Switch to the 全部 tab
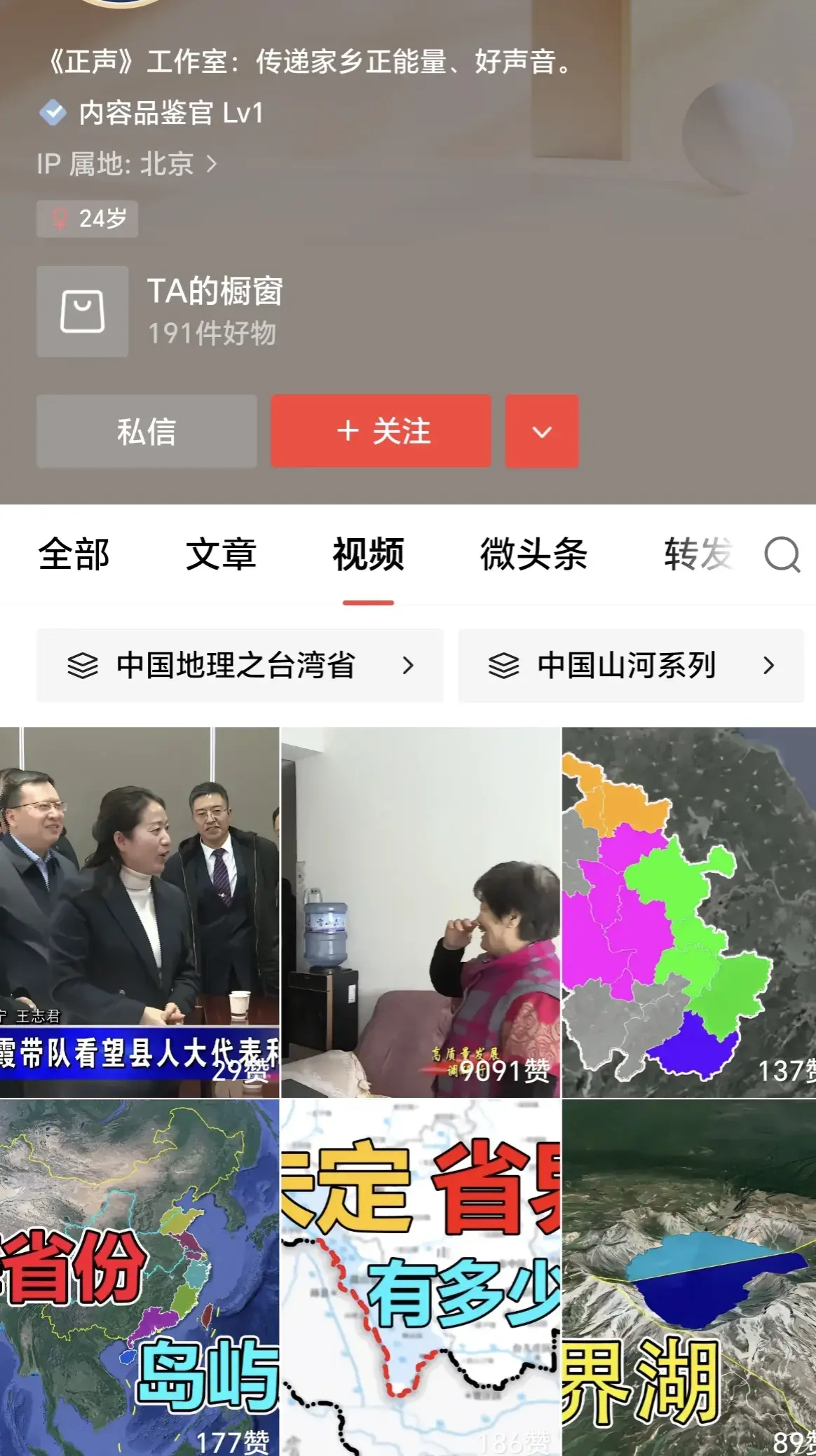This screenshot has height=1456, width=816. (74, 554)
